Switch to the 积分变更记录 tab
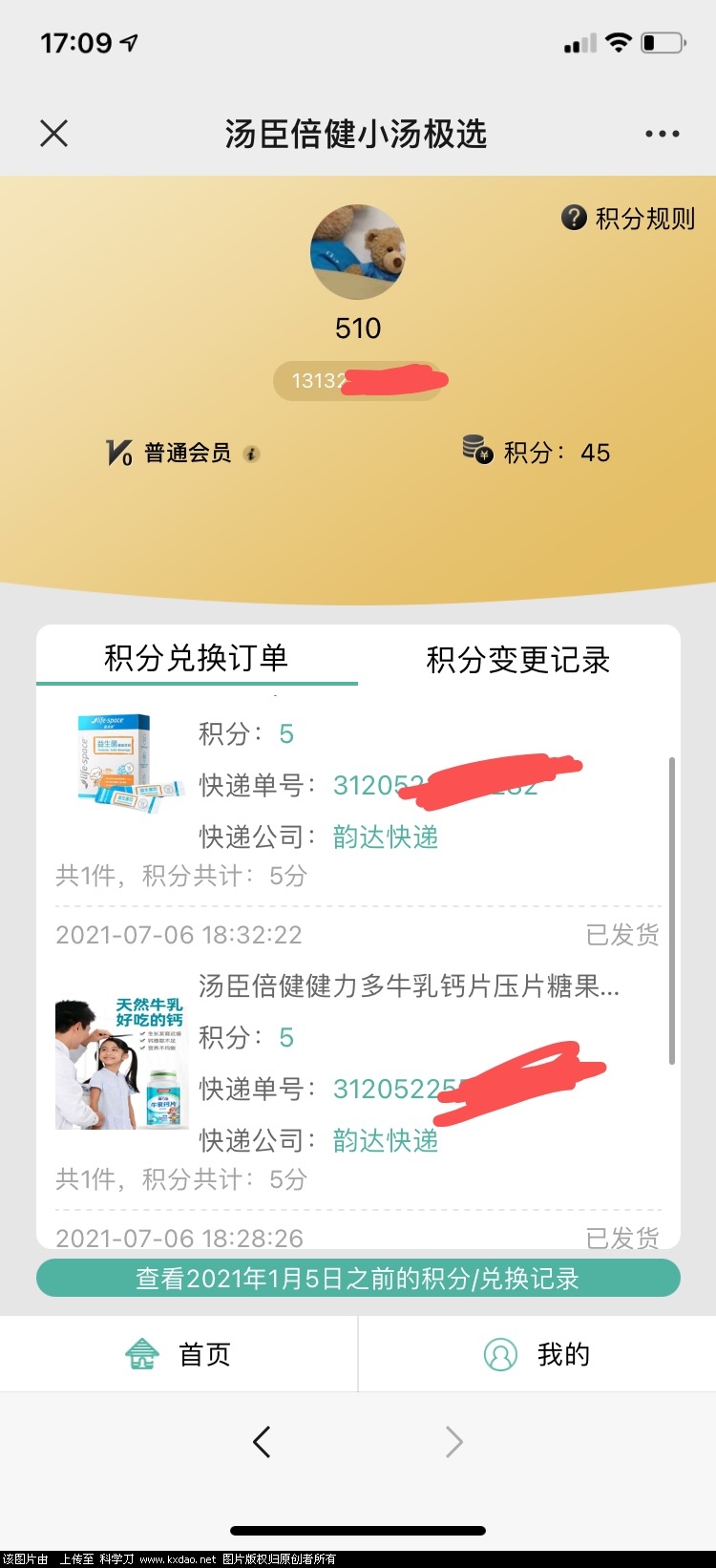 point(517,660)
